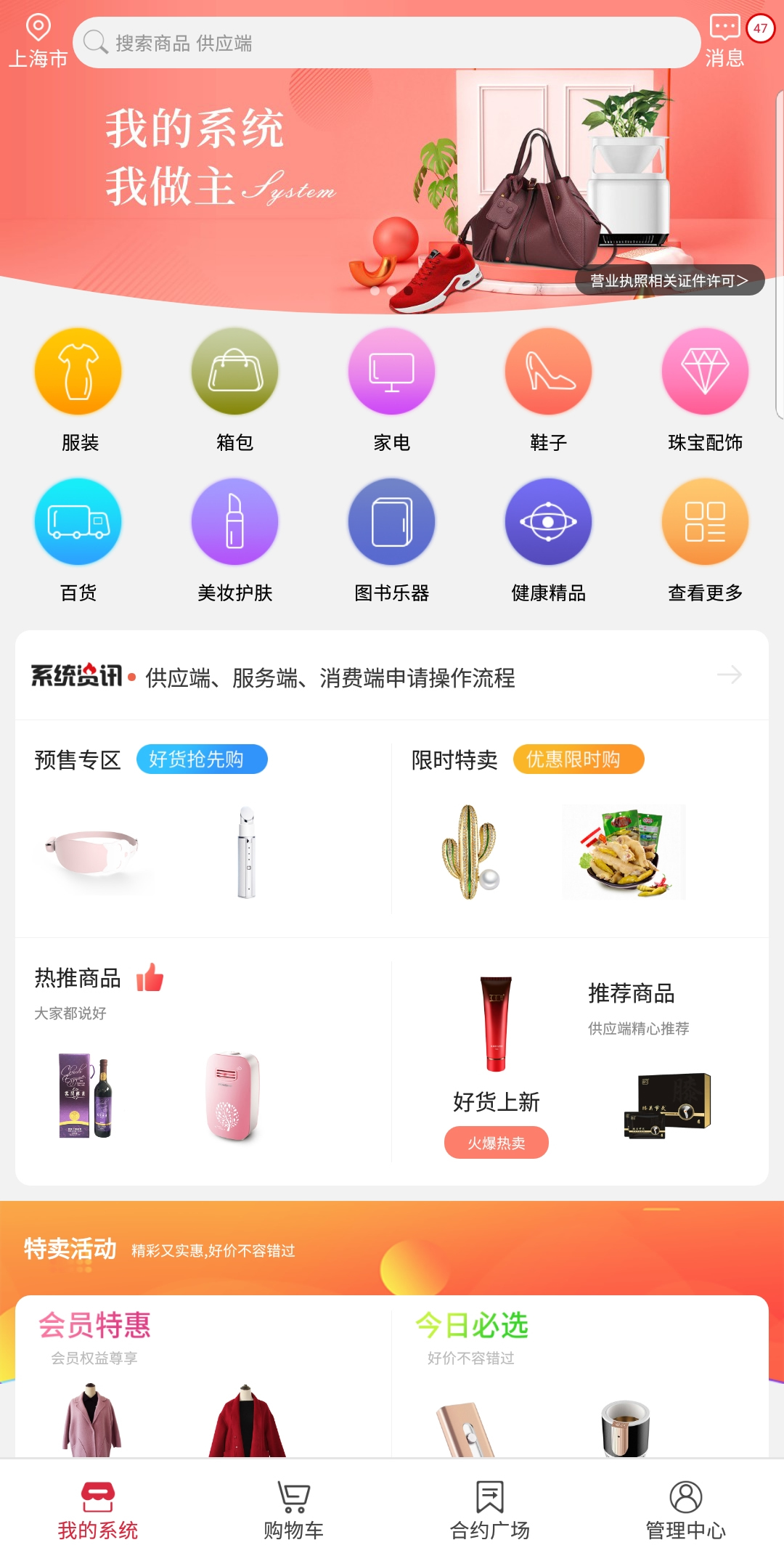The height and width of the screenshot is (1561, 784).
Task: Switch to the 管理中心 tab
Action: 685,1510
